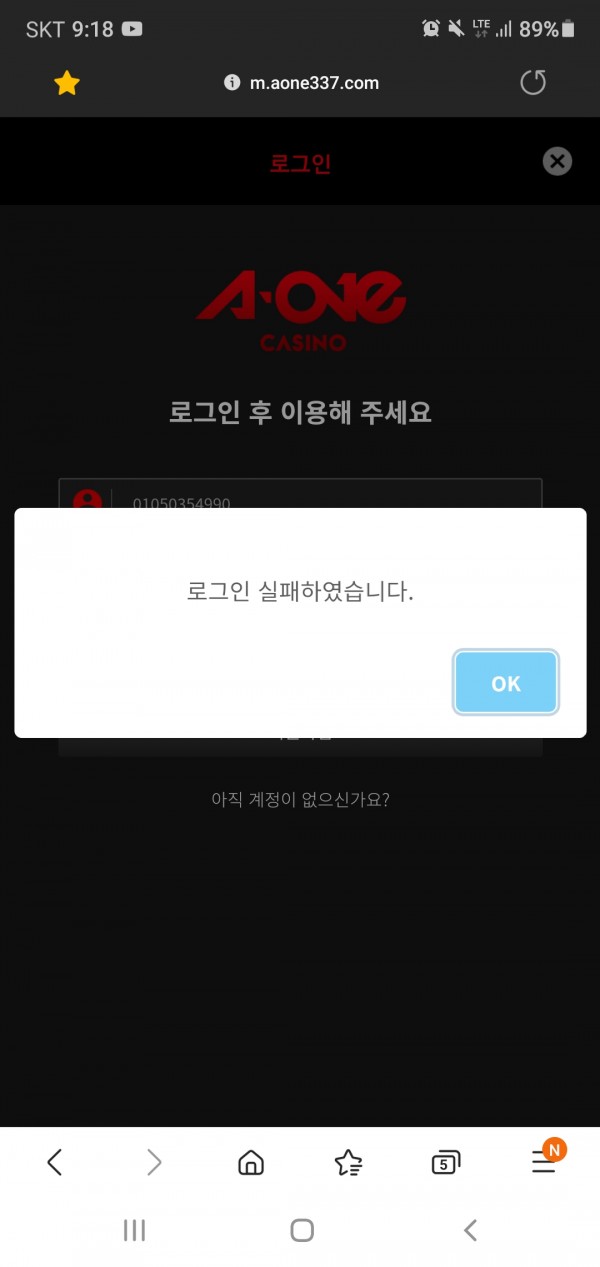Open recent apps from navigation bar
The image size is (600, 1267).
[x=134, y=1231]
